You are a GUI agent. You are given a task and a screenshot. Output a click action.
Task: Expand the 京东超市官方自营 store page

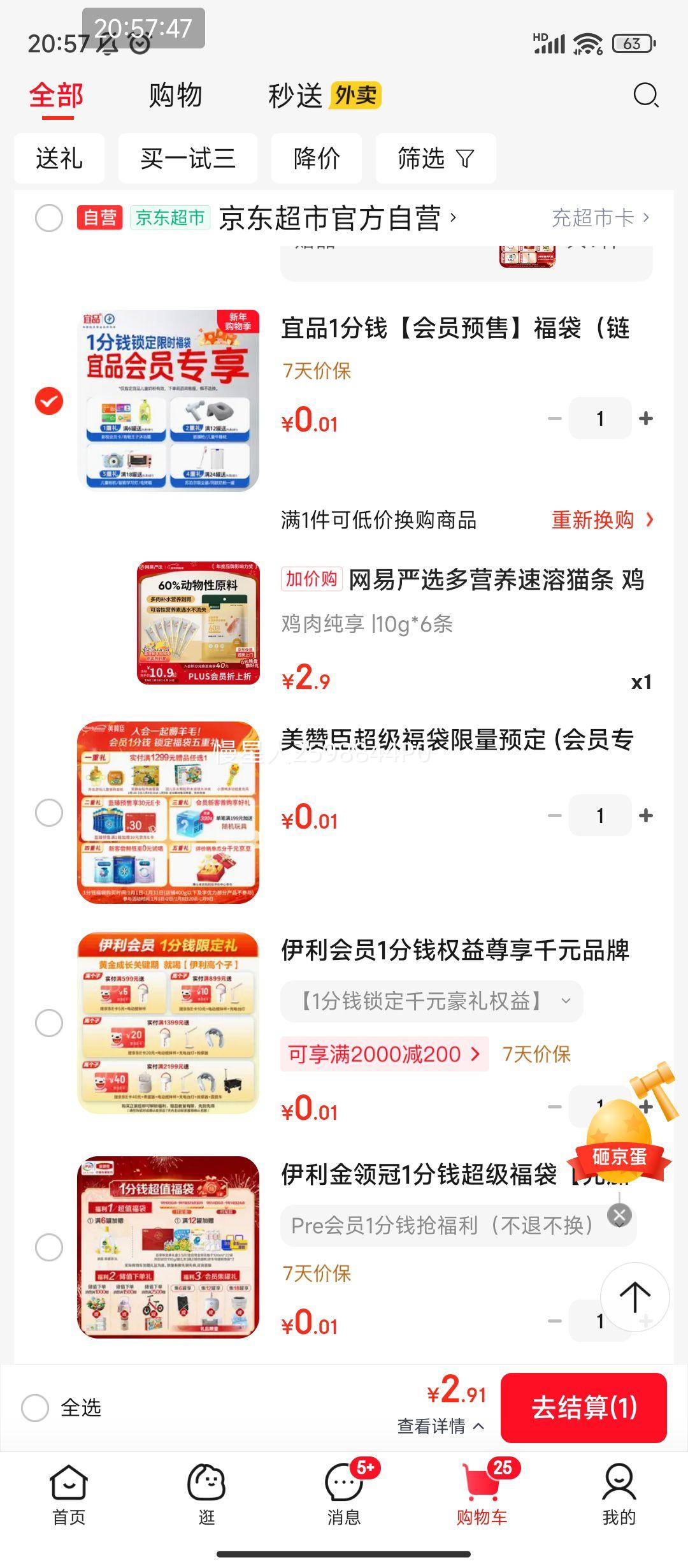[331, 219]
